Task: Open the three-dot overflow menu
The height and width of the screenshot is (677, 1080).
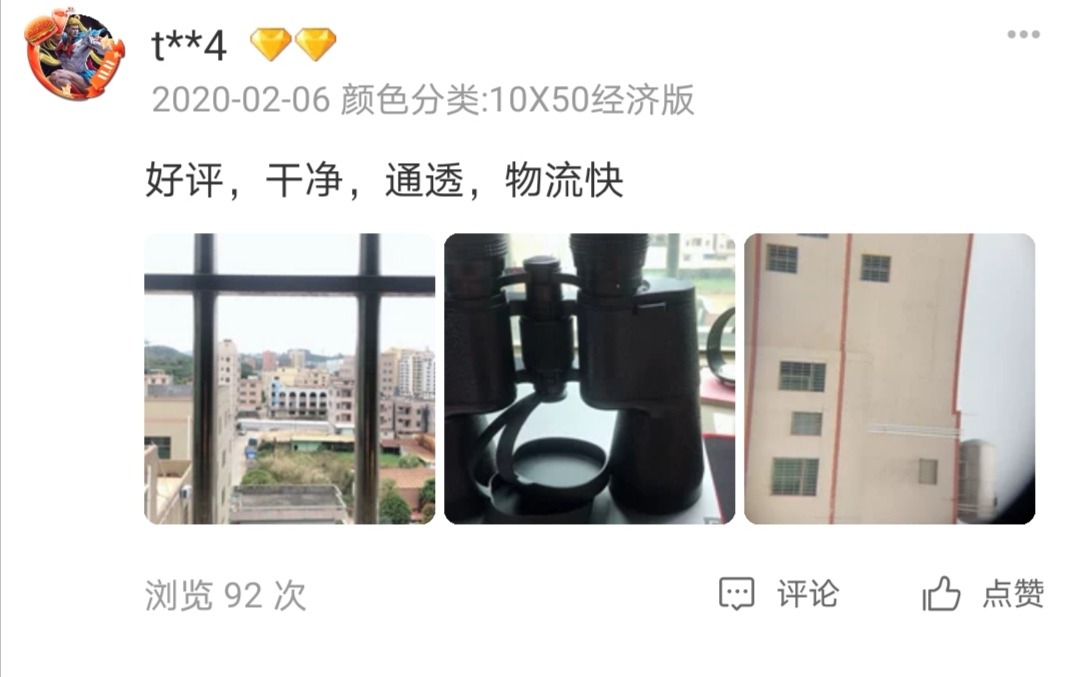Action: [1023, 35]
